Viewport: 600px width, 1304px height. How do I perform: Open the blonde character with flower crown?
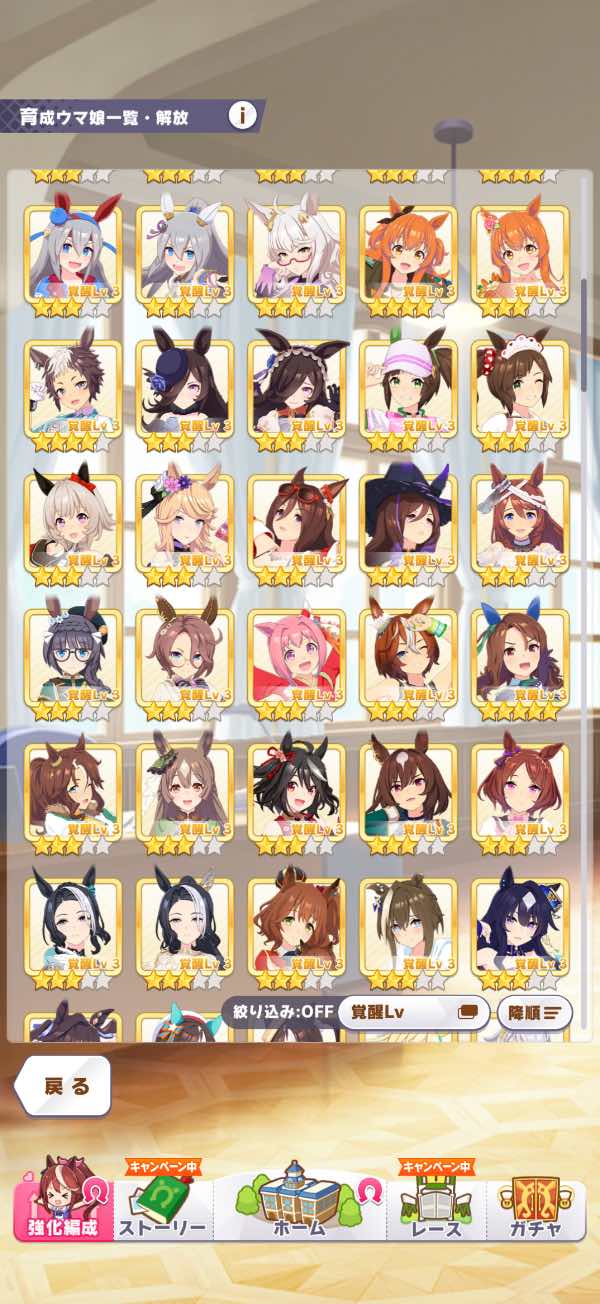click(185, 522)
